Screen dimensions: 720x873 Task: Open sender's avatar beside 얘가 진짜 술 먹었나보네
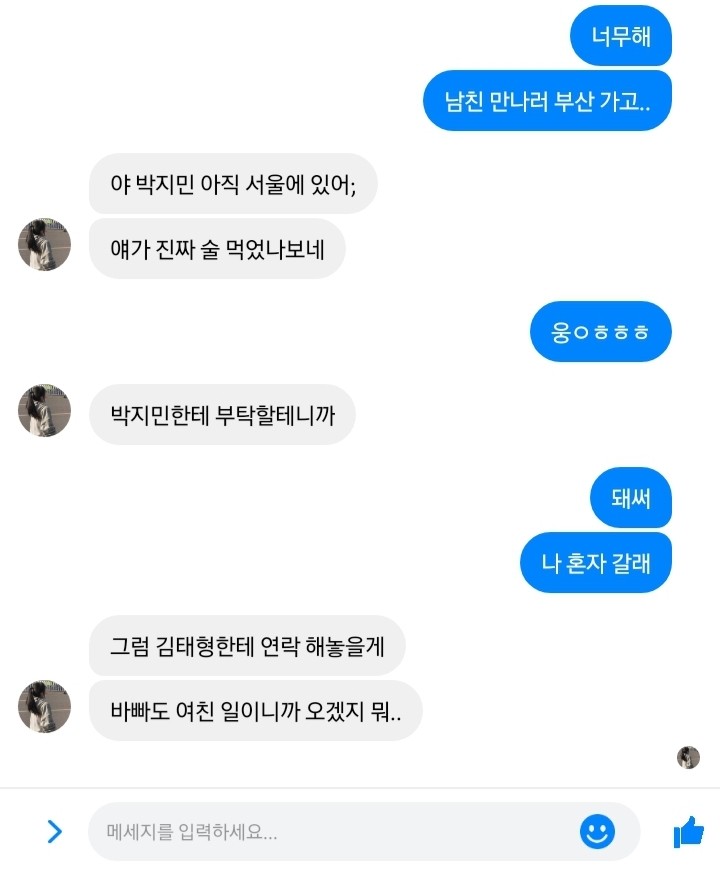pos(44,246)
